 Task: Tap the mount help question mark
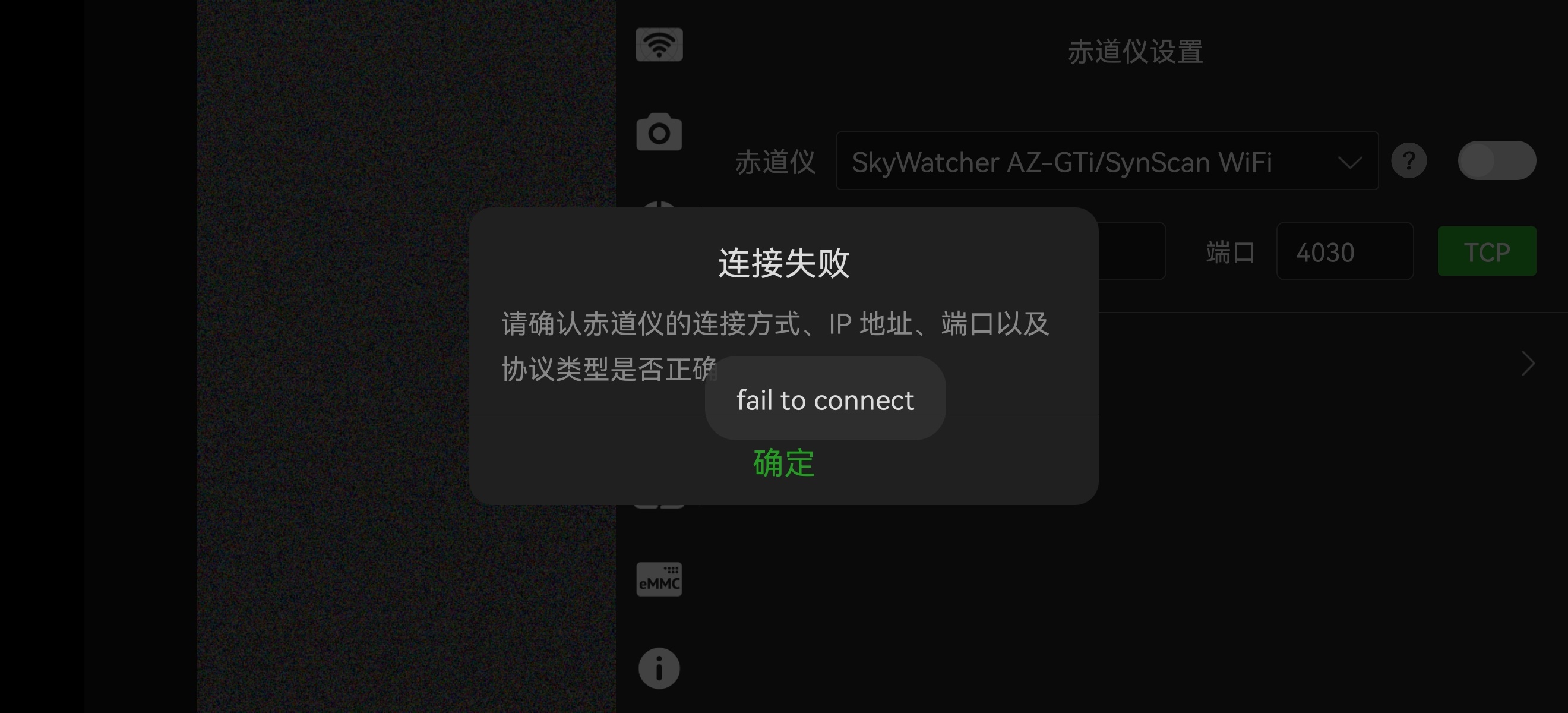(1408, 162)
